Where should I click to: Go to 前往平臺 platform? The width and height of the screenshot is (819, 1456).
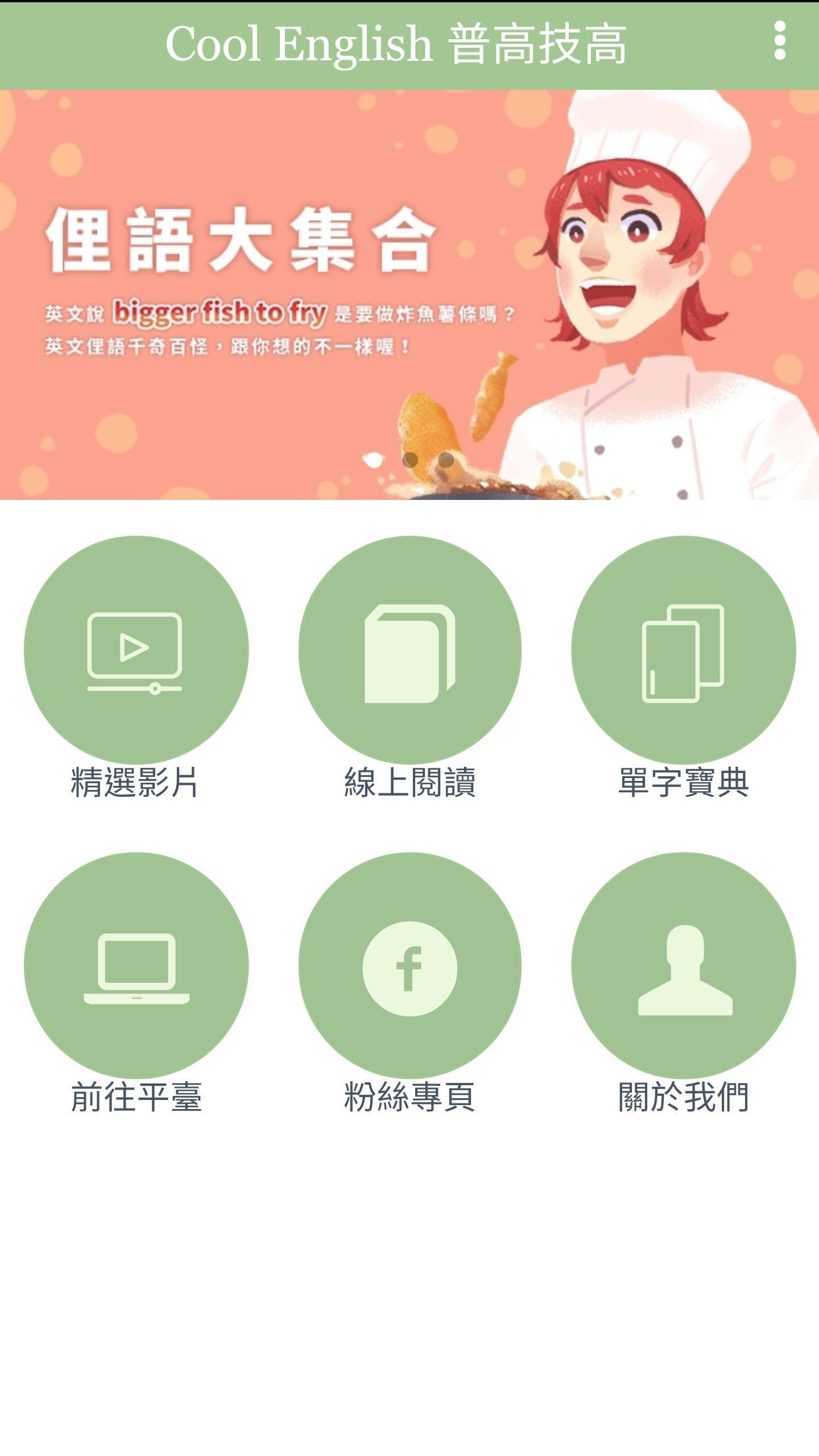click(x=136, y=966)
